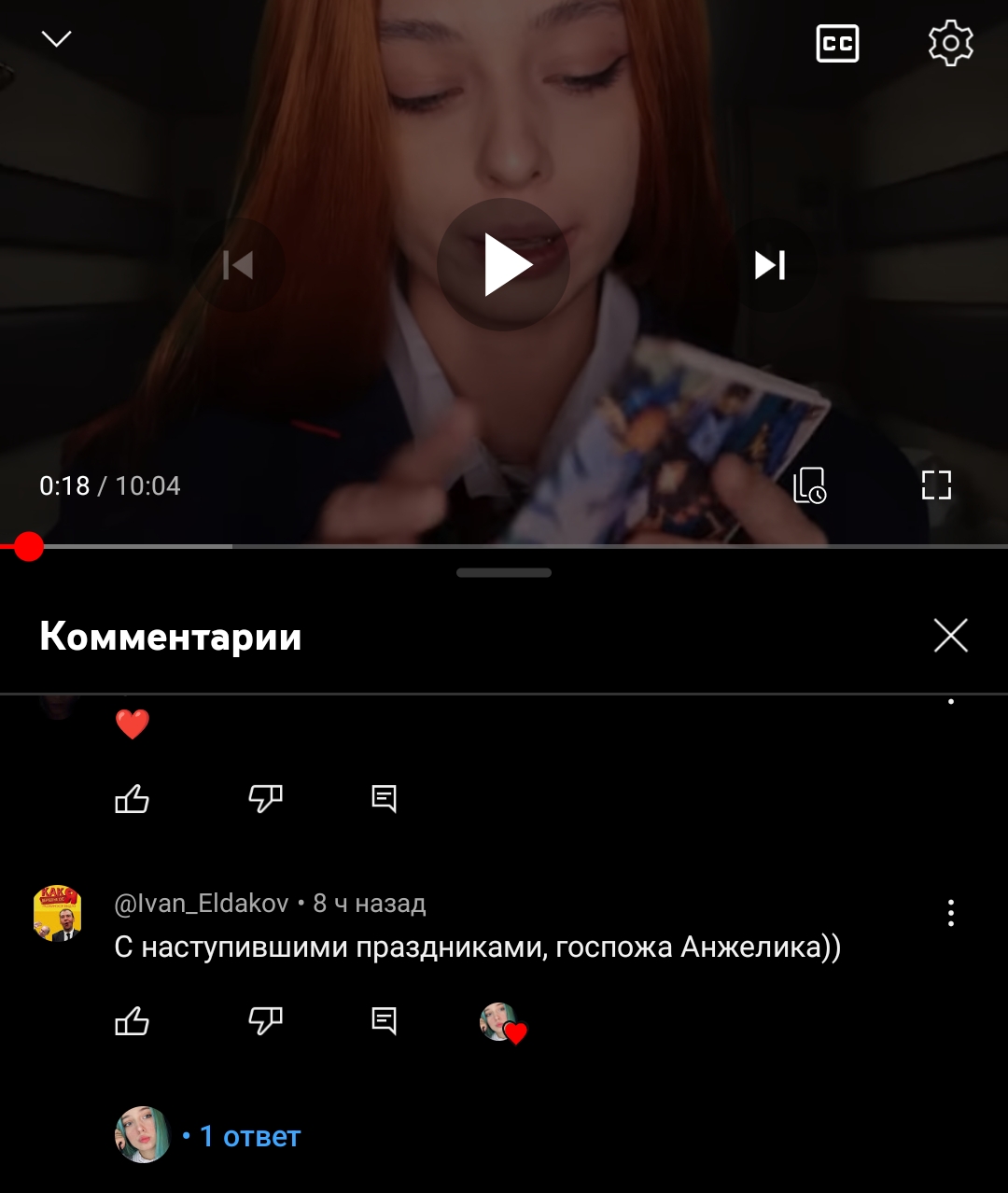
Task: Dislike the heart emoji comment
Action: 265,799
